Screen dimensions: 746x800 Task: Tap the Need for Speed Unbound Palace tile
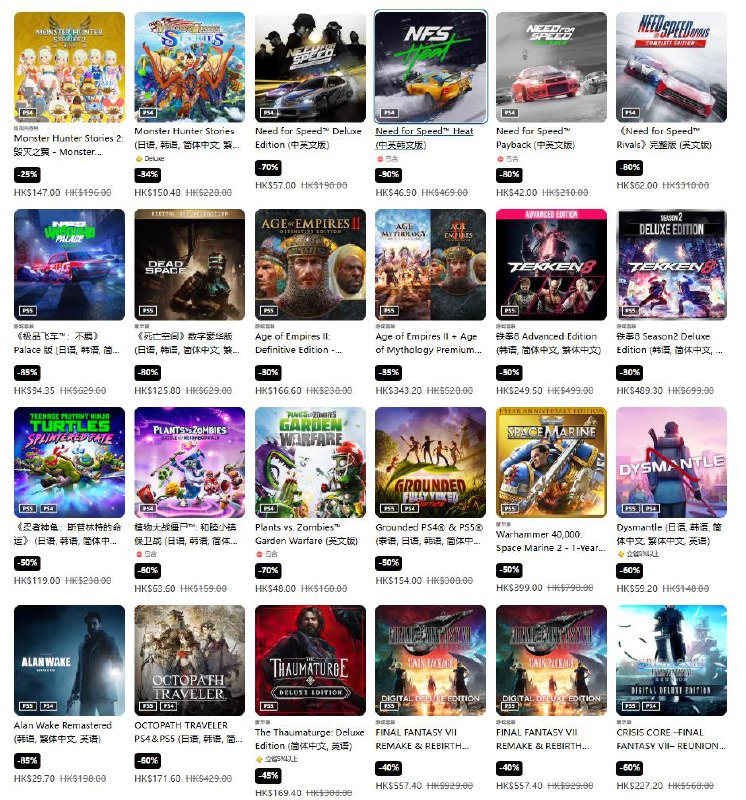point(69,264)
